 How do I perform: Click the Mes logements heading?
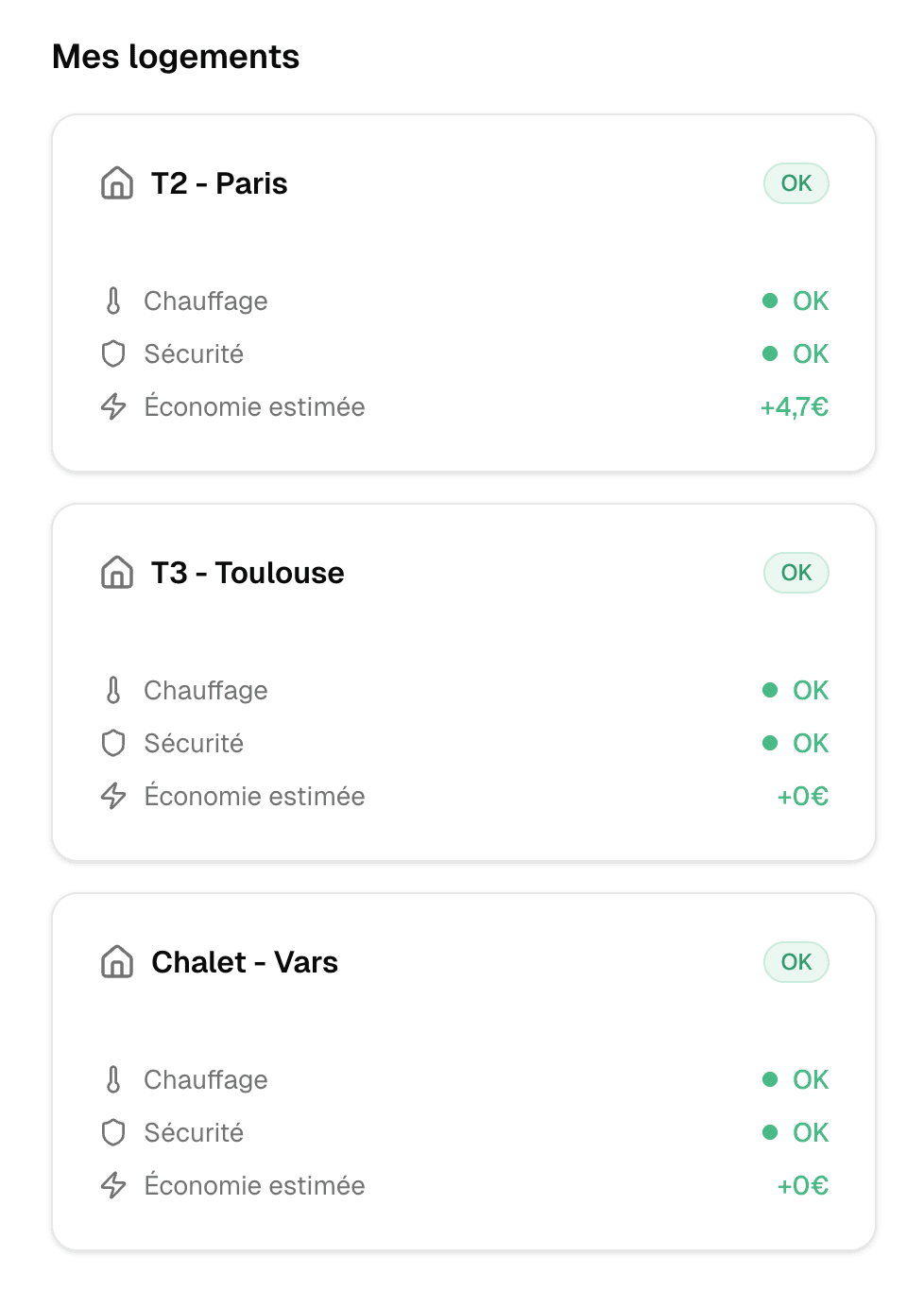tap(176, 57)
